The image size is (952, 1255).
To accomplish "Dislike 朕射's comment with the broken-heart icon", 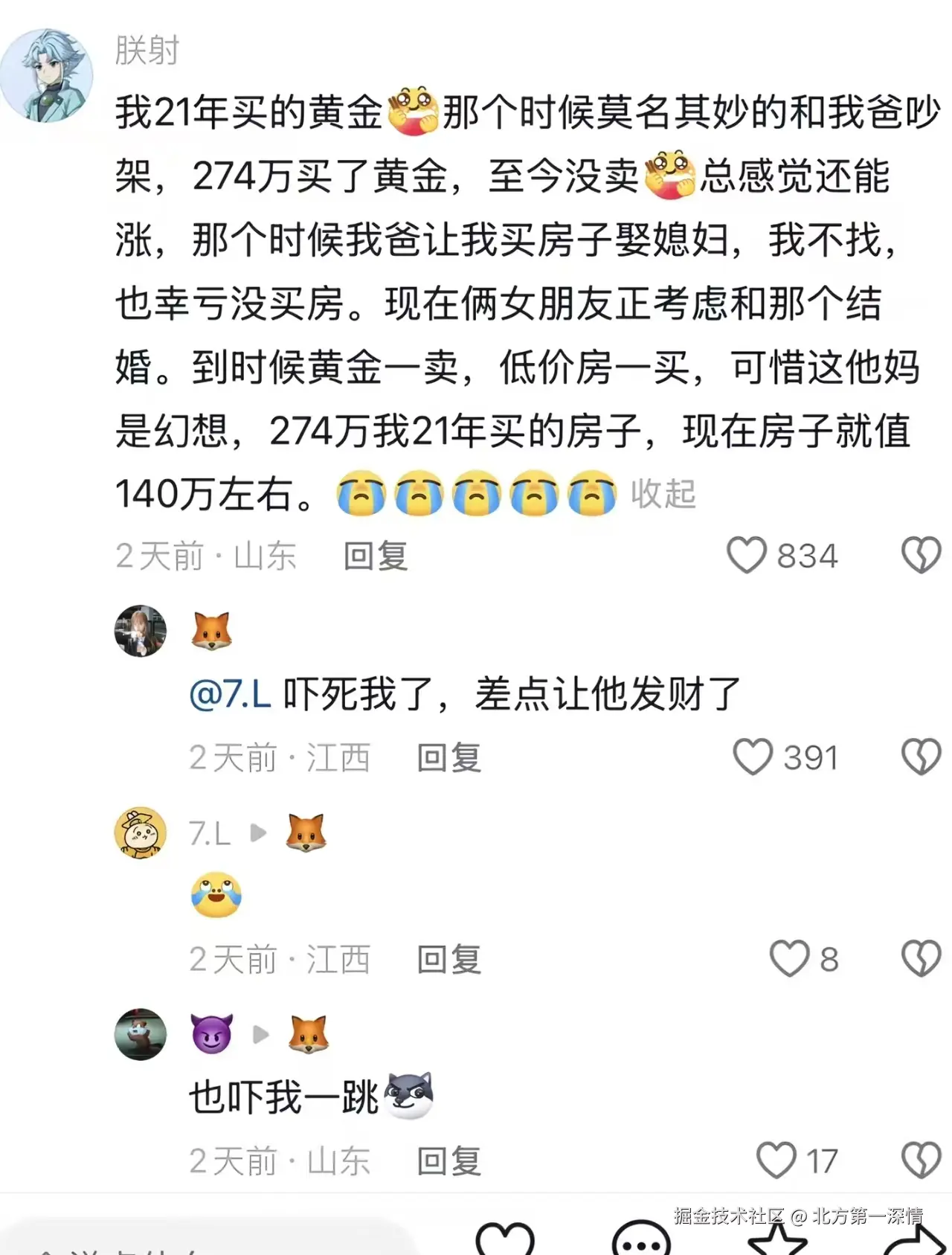I will [x=922, y=554].
